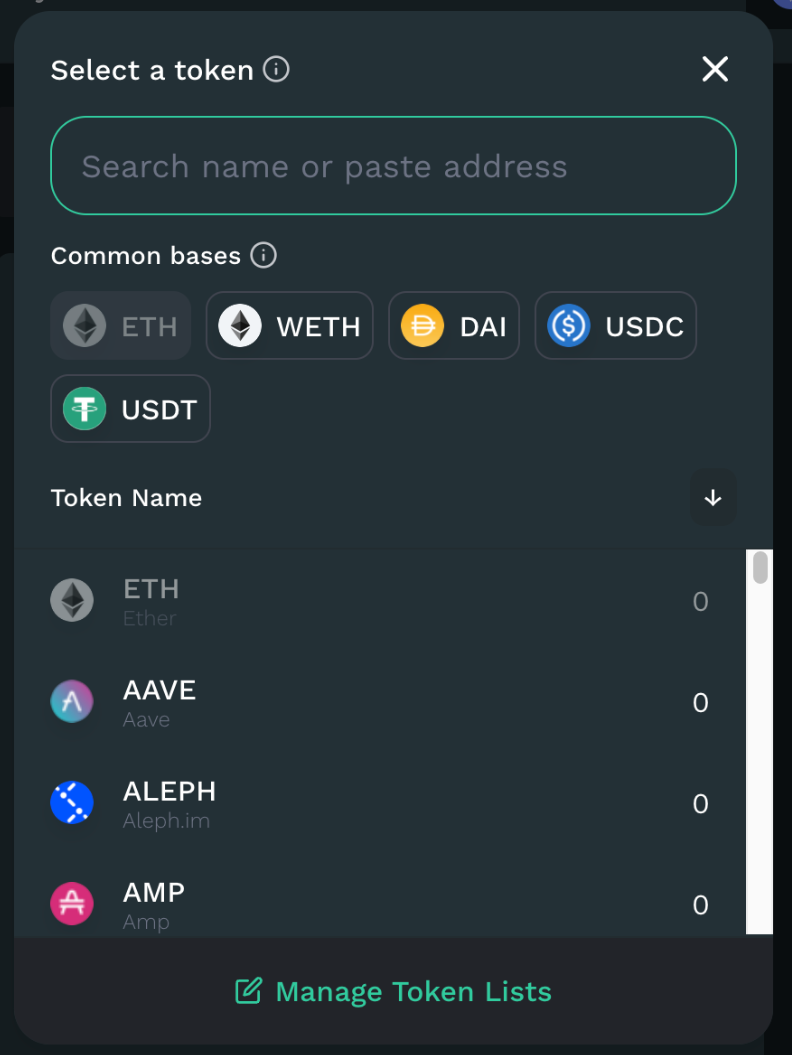
Task: Pick AMP from the token list
Action: [x=380, y=904]
